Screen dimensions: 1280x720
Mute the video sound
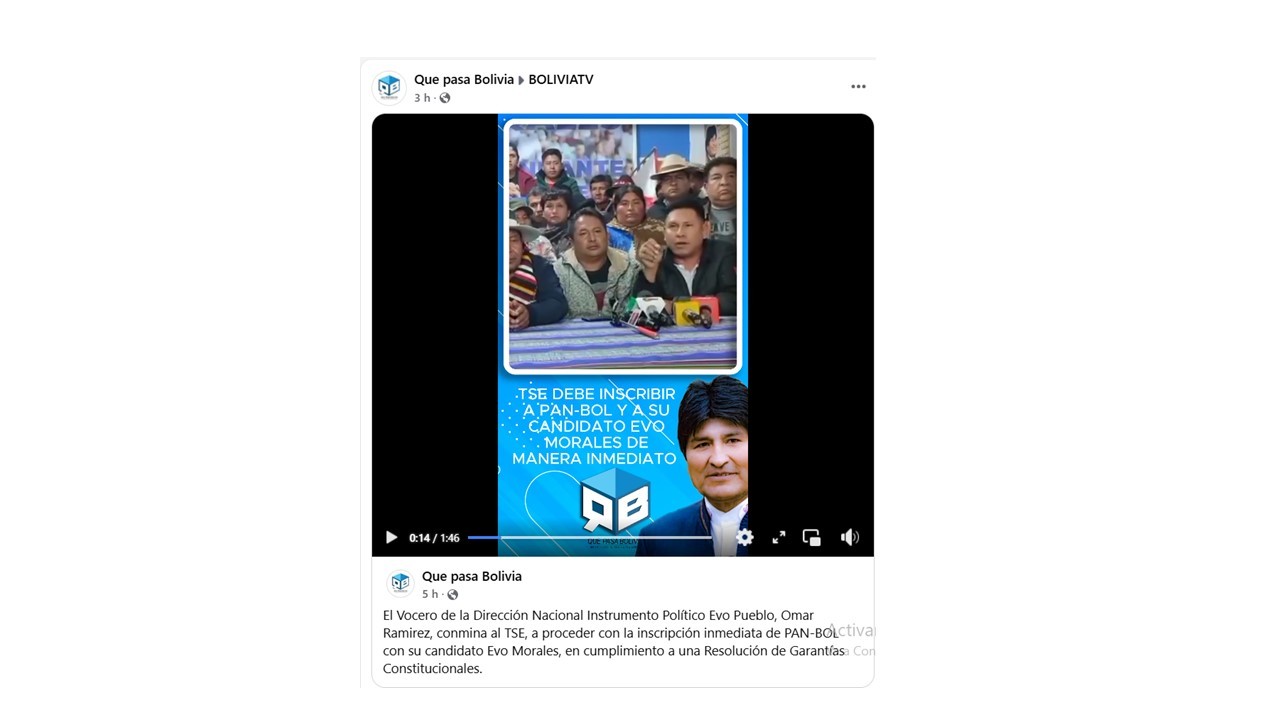[849, 537]
